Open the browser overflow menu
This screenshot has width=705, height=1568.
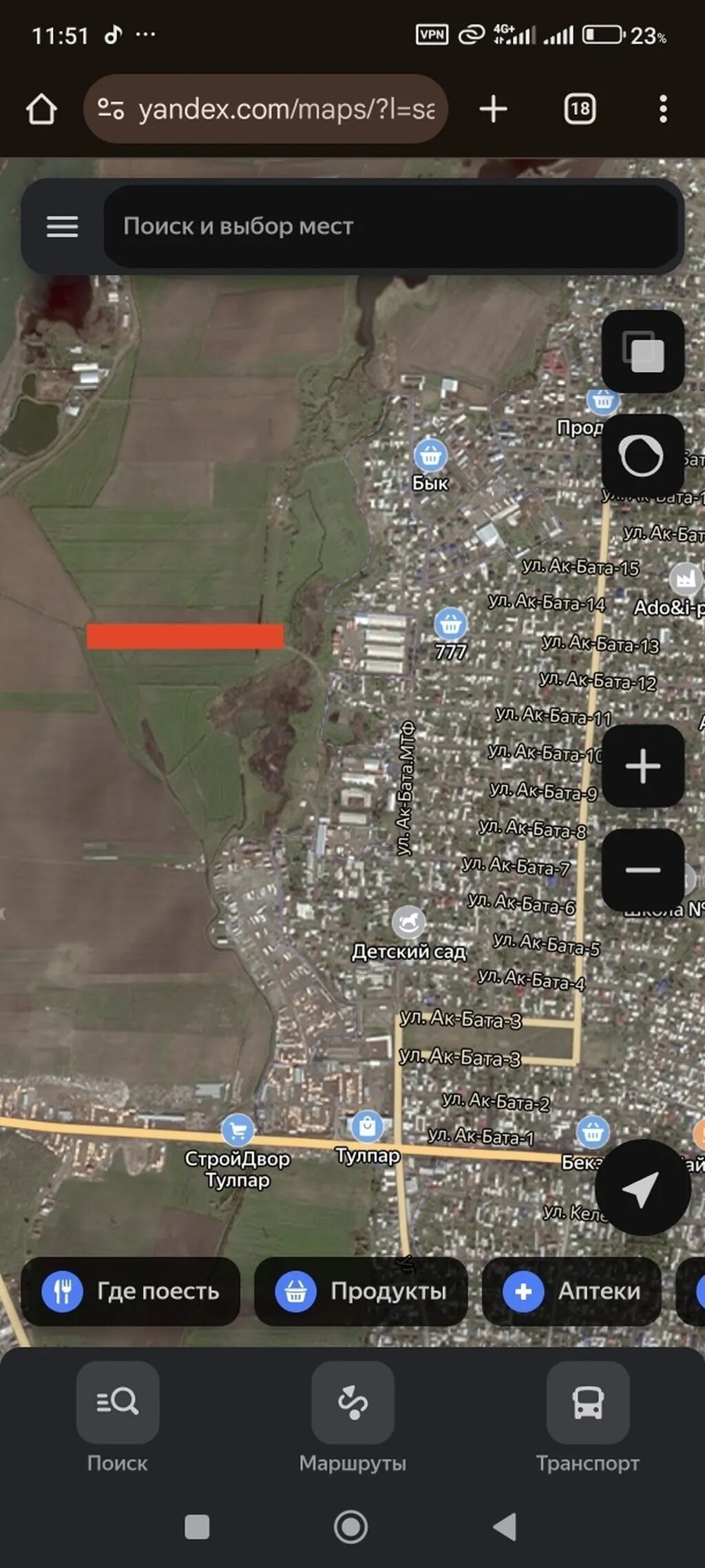pos(663,109)
